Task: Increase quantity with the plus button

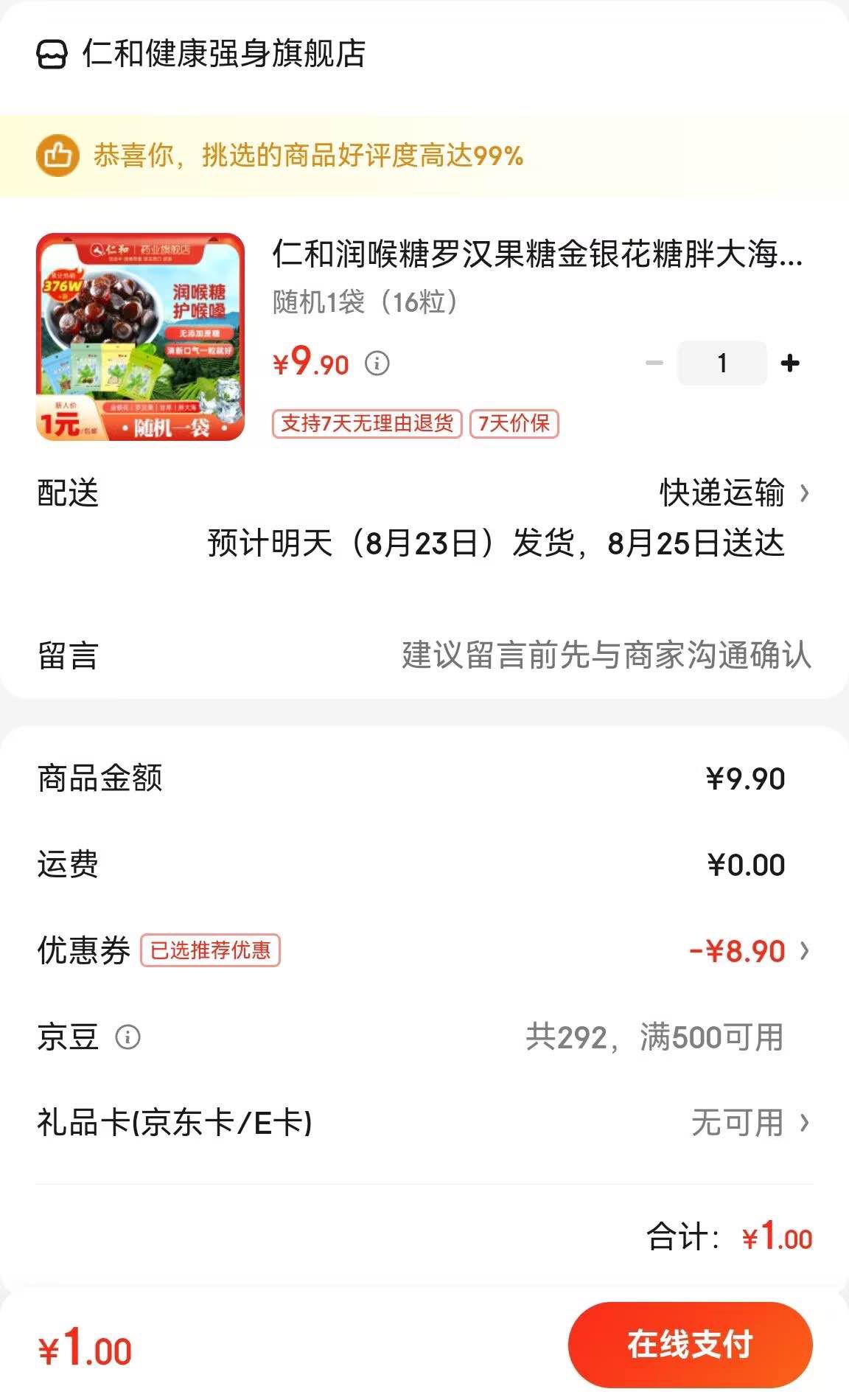Action: click(790, 363)
